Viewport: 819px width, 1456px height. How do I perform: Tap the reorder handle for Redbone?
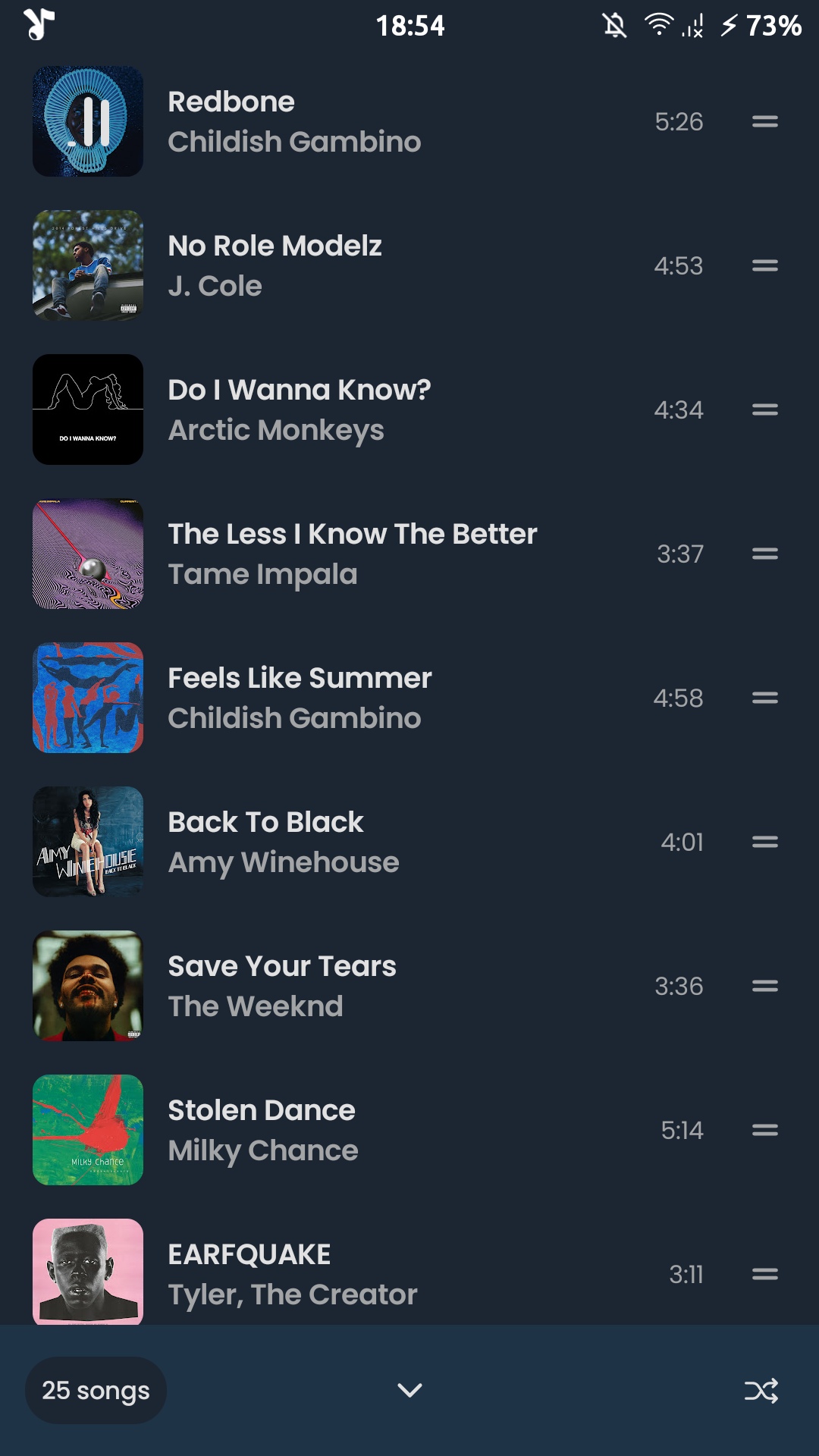[764, 121]
